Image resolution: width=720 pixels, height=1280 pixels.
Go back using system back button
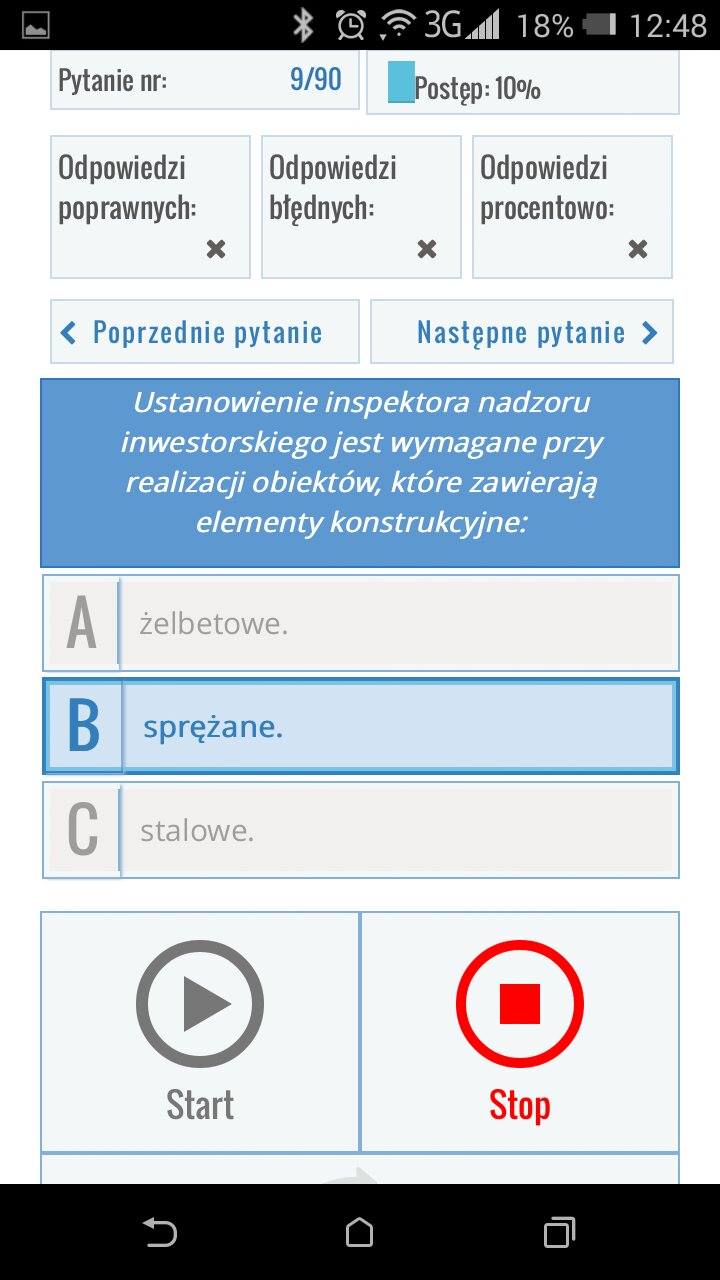click(x=160, y=1232)
